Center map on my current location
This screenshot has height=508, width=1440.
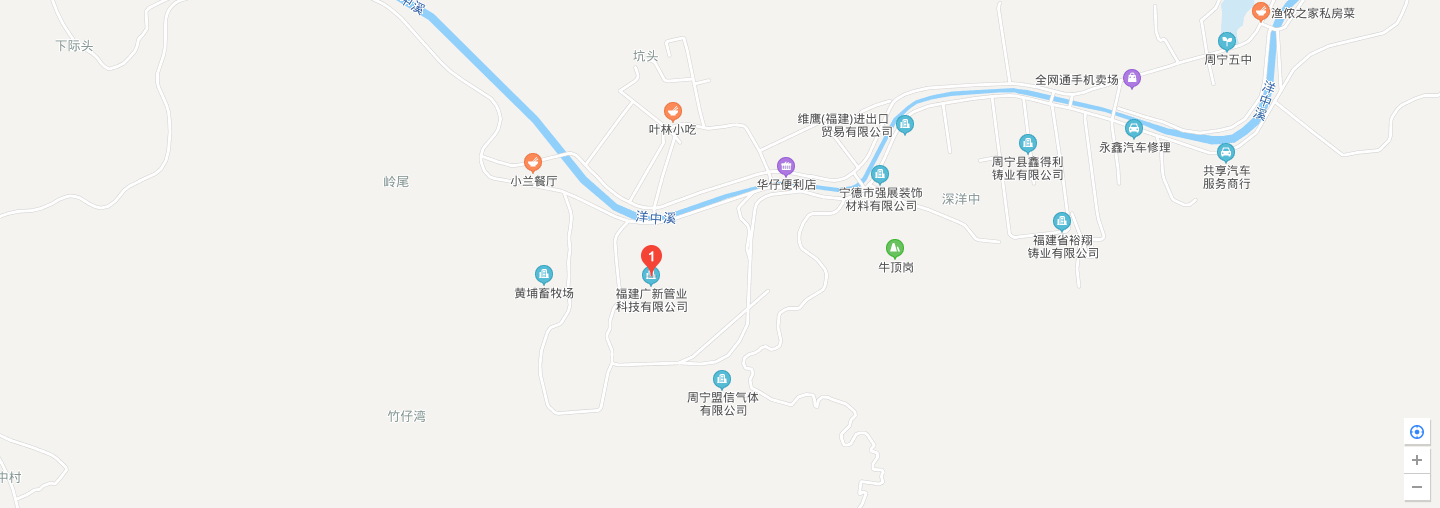coord(1417,432)
